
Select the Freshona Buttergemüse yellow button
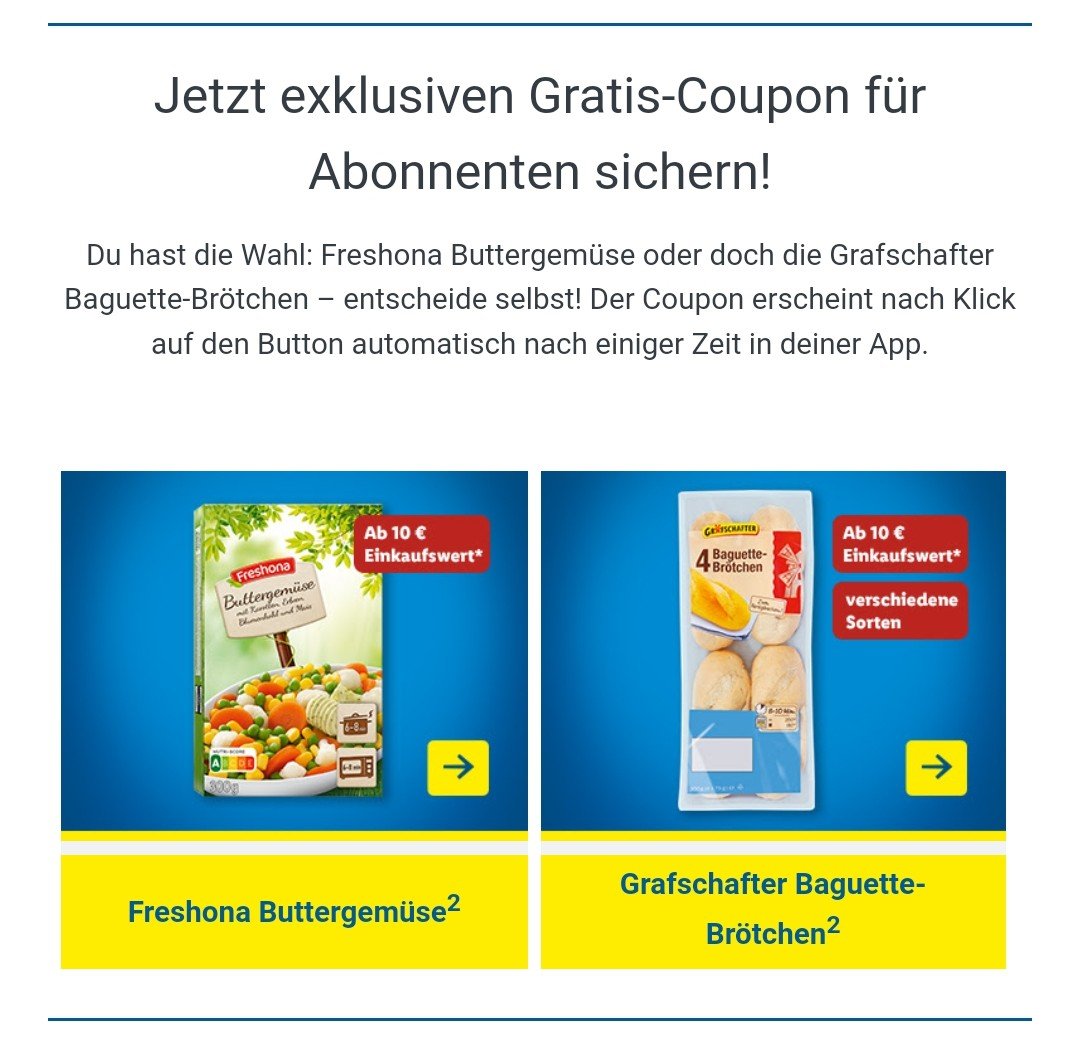coord(294,911)
